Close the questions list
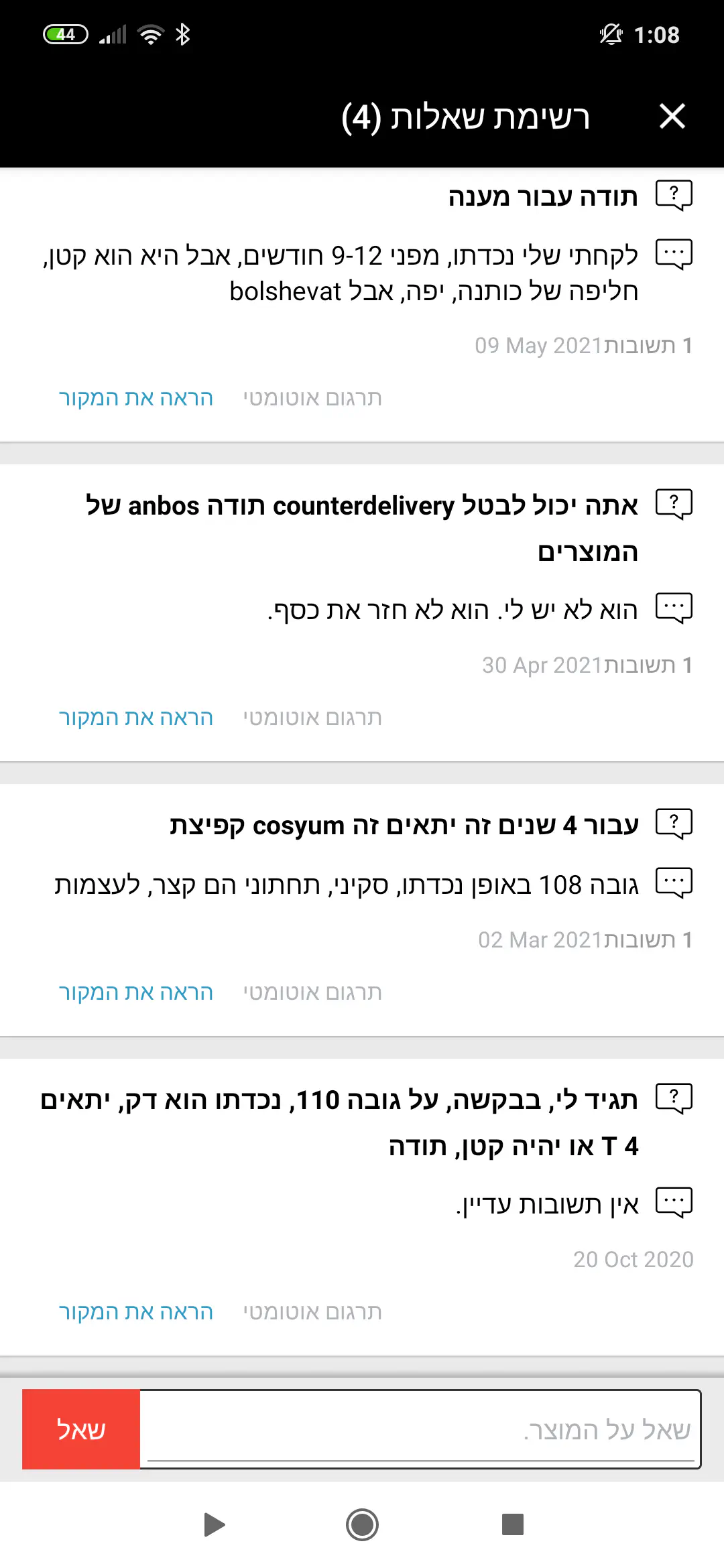Screen dimensions: 724x1568 coord(672,116)
